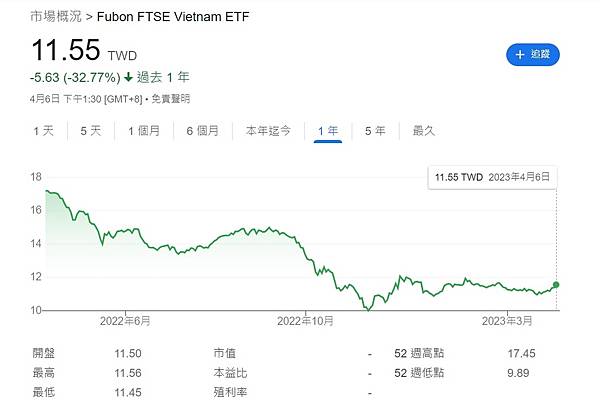This screenshot has height=404, width=600.
Task: Switch chart to the 5 天 range
Action: click(x=90, y=130)
